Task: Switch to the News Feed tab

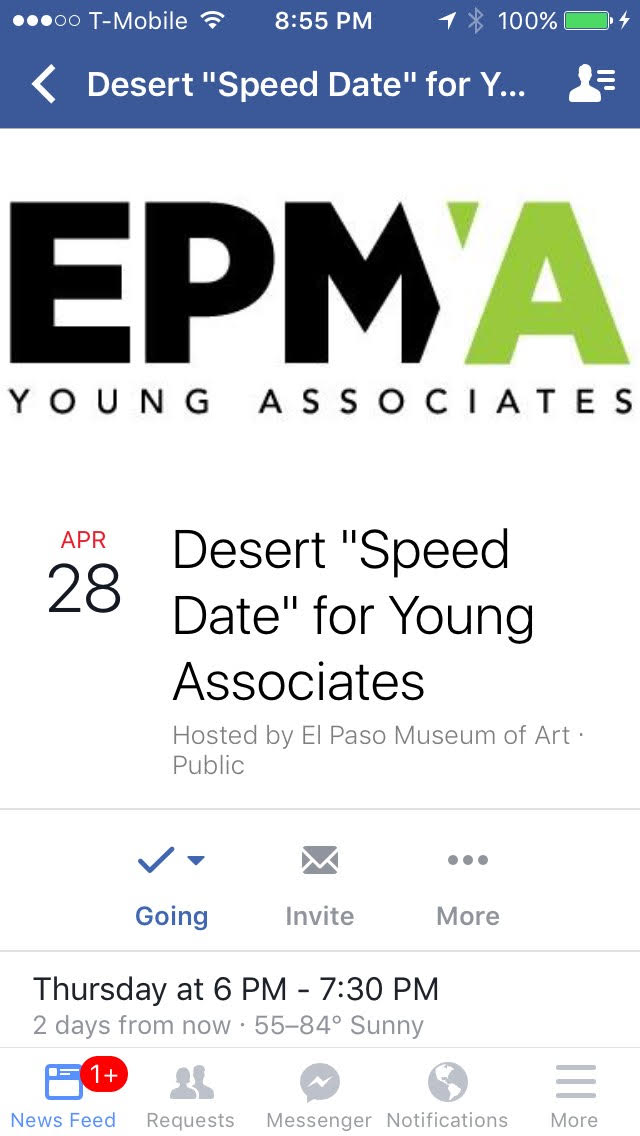Action: click(x=64, y=1094)
